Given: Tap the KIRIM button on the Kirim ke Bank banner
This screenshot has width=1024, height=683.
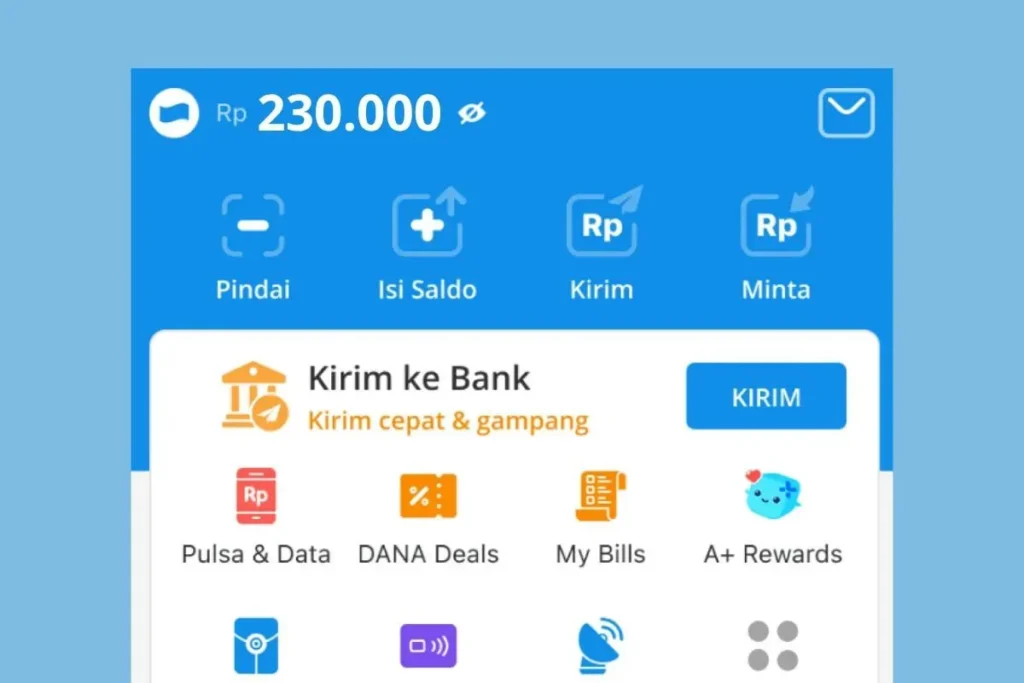Looking at the screenshot, I should (766, 397).
